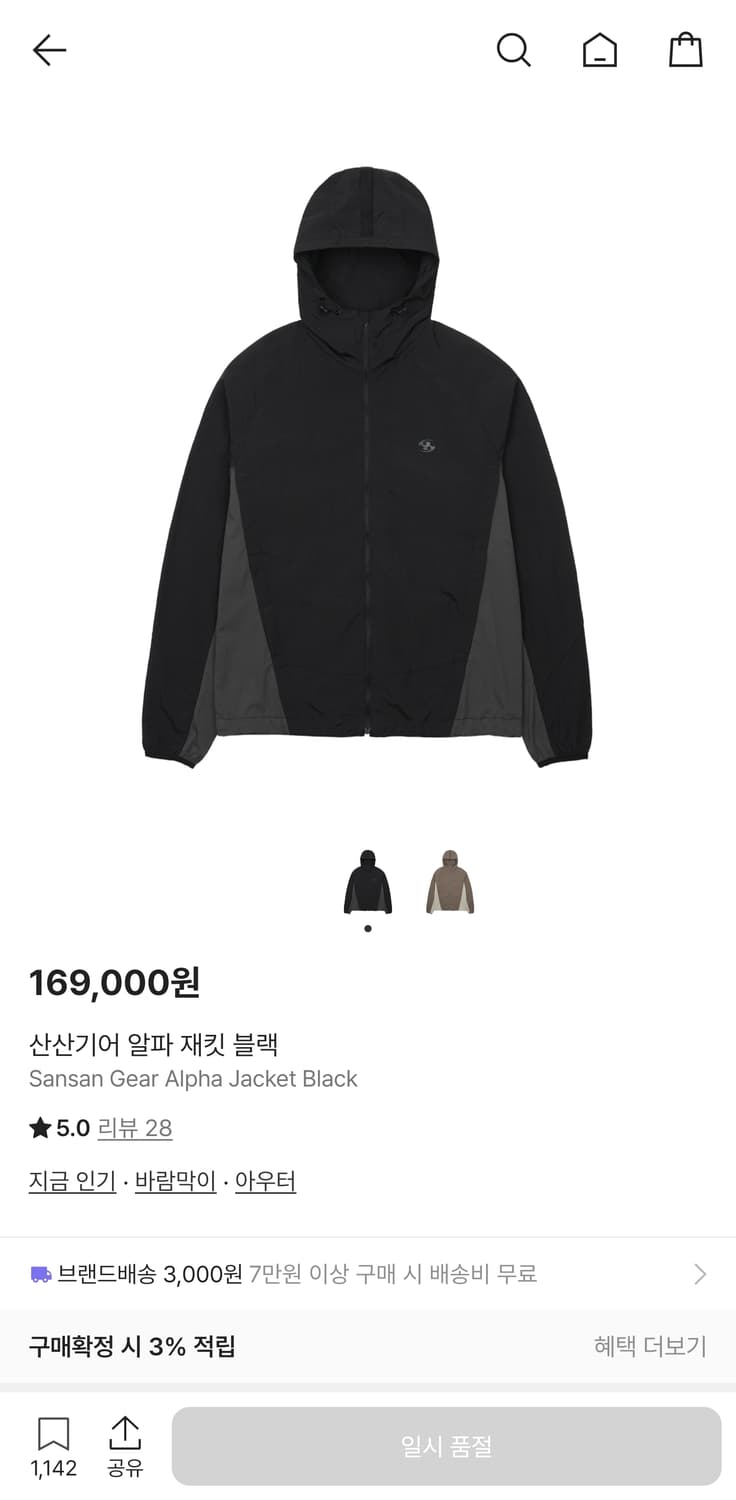Open the 바람막이 category tag
Image resolution: width=736 pixels, height=1500 pixels.
[x=174, y=1181]
